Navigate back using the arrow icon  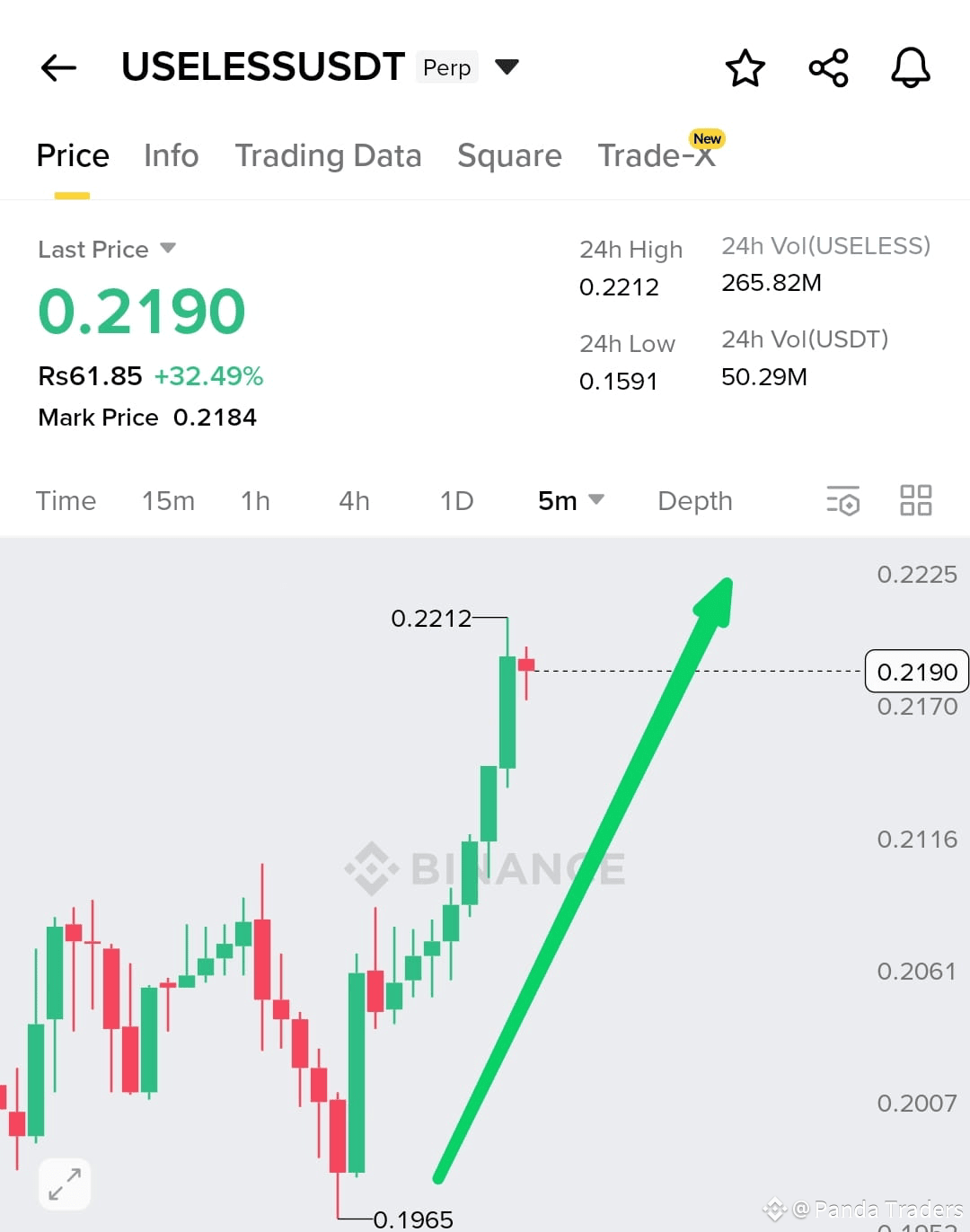(x=57, y=67)
